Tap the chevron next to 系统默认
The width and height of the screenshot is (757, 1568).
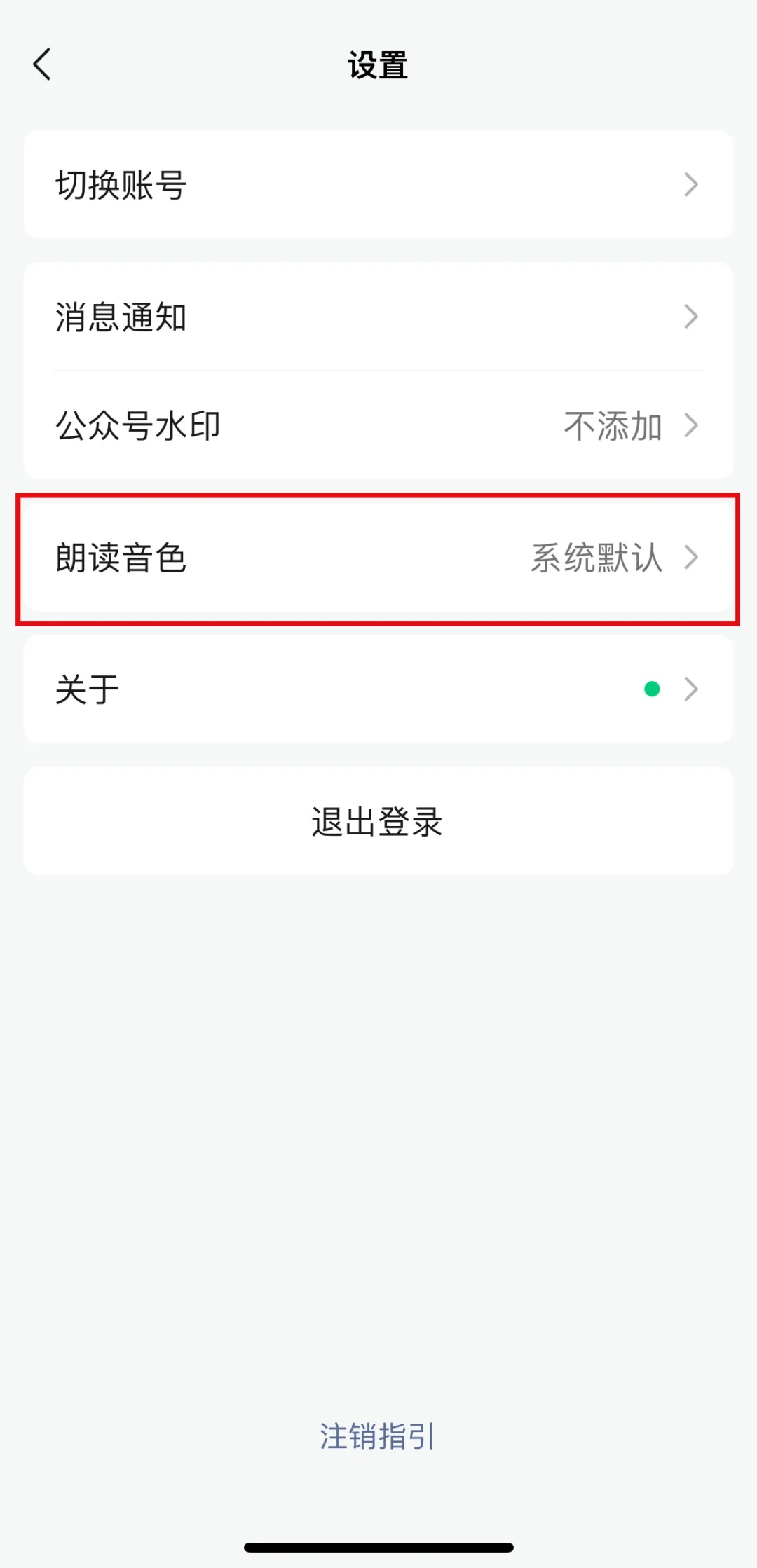point(693,558)
